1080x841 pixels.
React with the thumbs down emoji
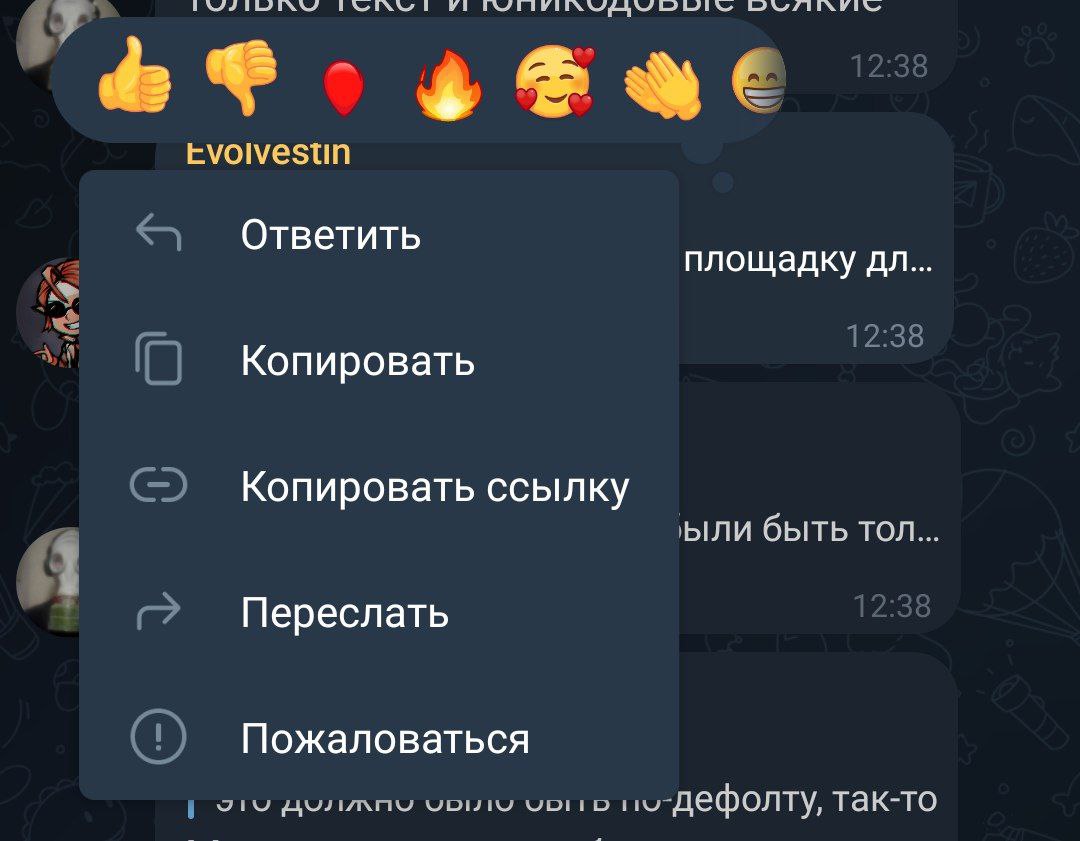click(241, 77)
